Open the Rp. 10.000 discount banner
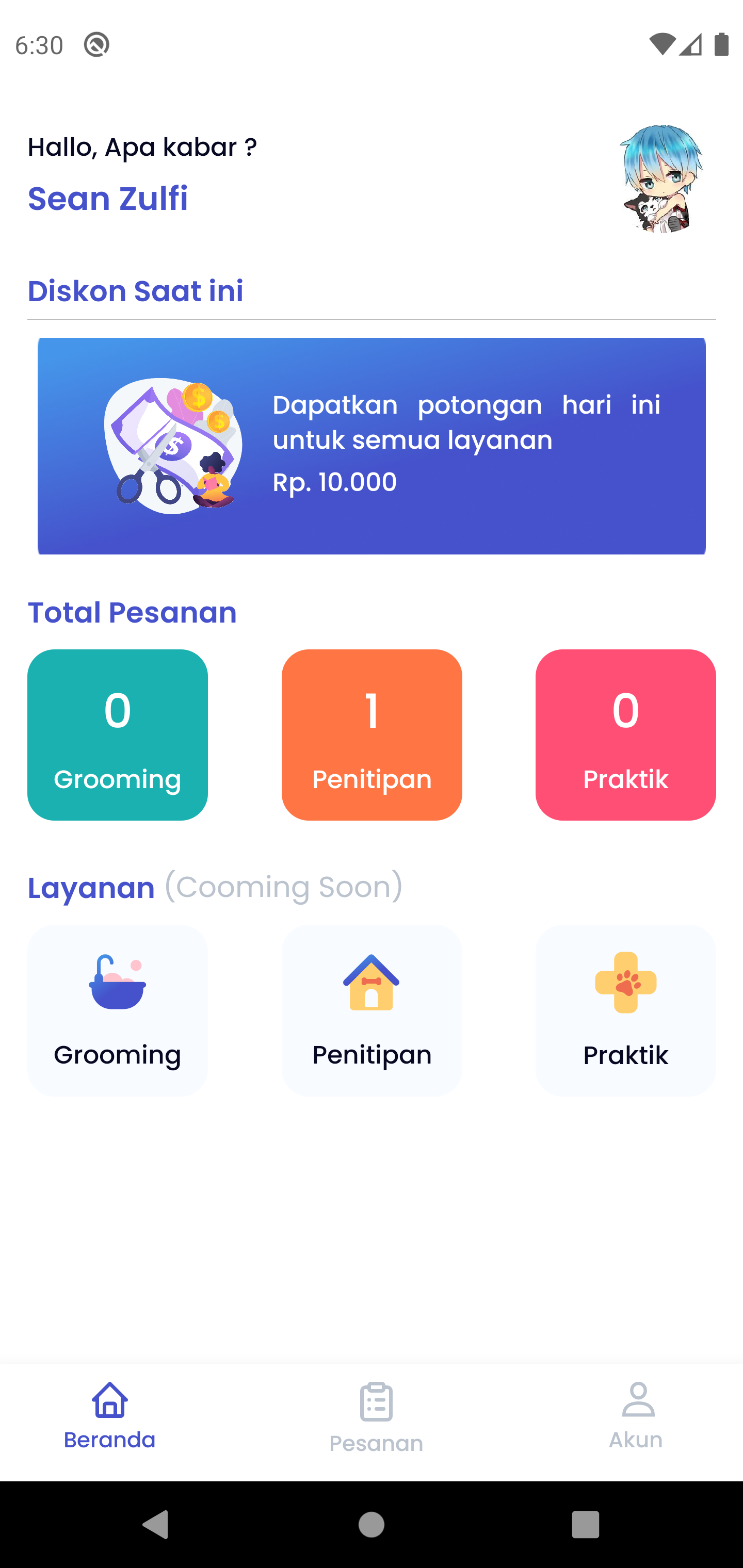Screen dimensions: 743x1568 coord(372,446)
